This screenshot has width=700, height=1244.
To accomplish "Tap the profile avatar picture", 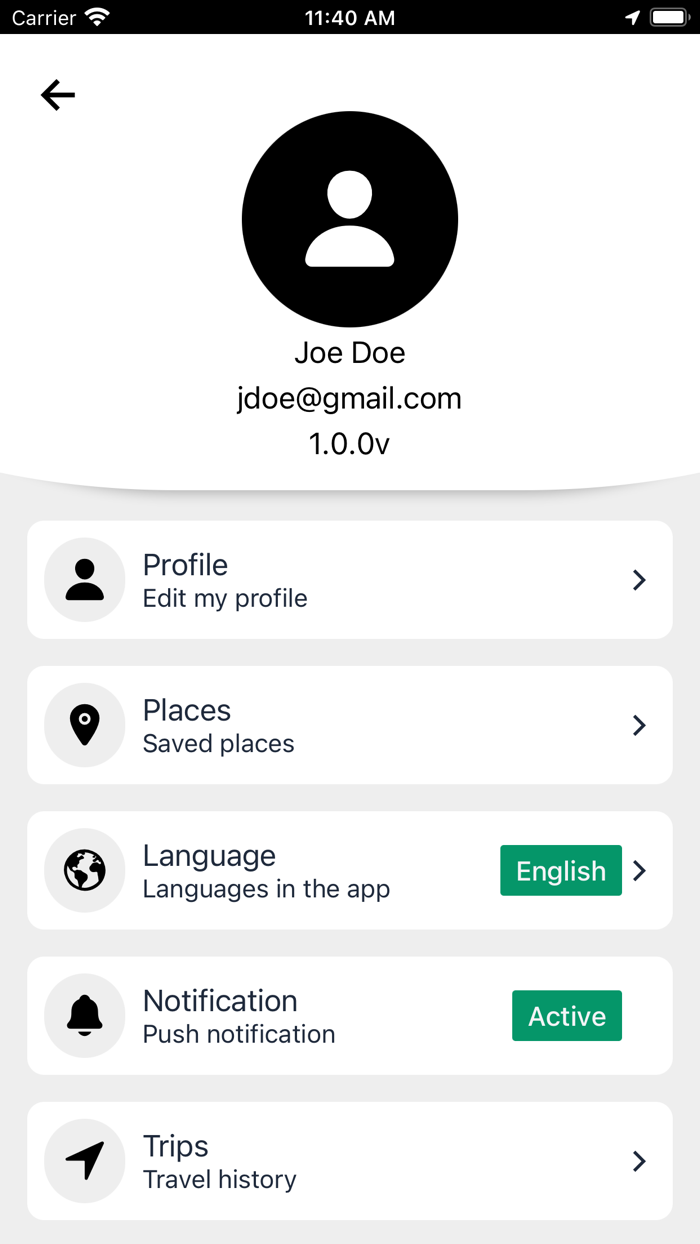I will [350, 219].
